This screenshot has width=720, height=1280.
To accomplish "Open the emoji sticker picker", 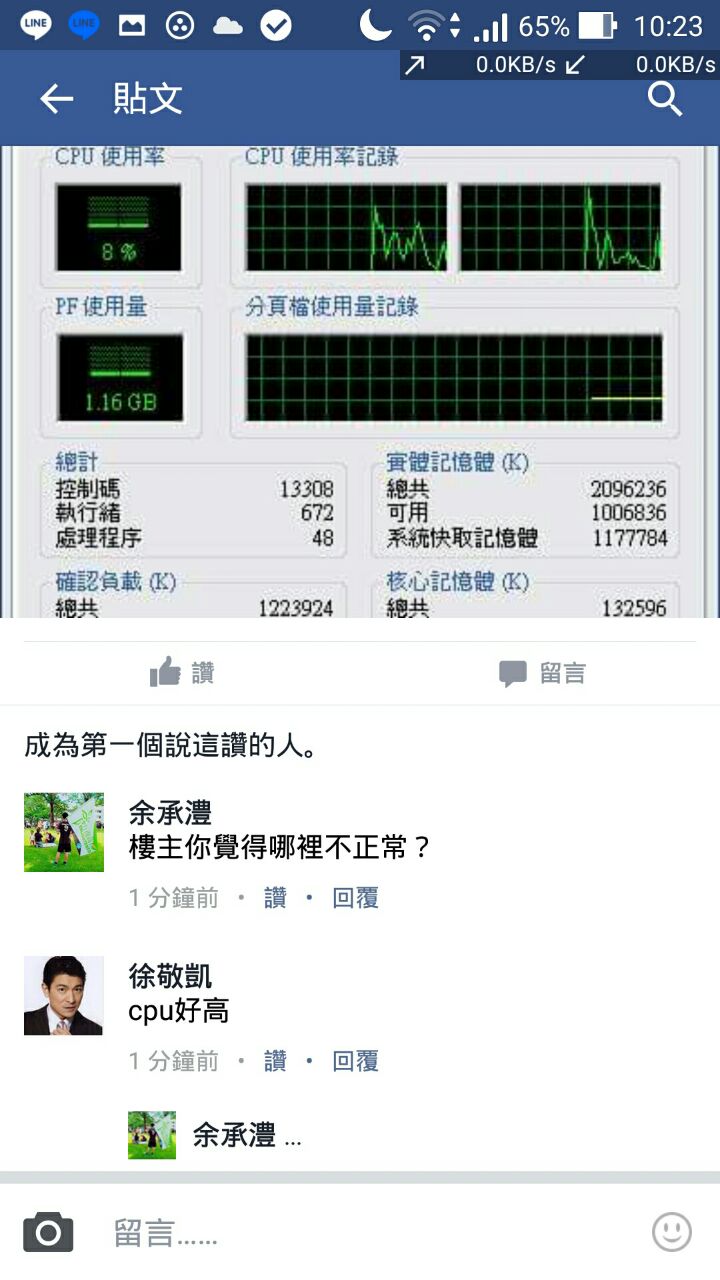I will (x=671, y=1232).
